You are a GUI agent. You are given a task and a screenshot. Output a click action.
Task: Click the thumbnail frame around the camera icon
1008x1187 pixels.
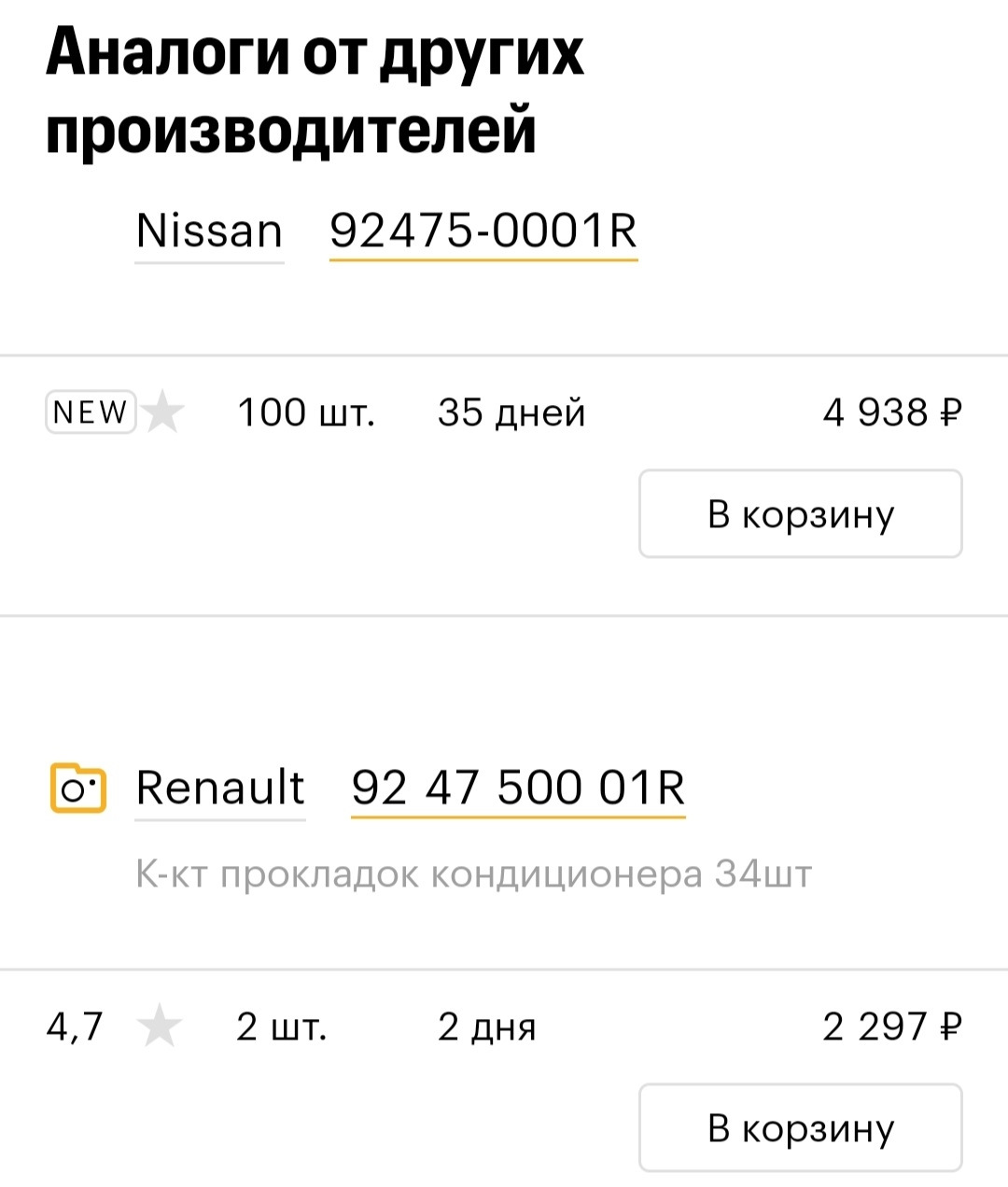click(79, 789)
